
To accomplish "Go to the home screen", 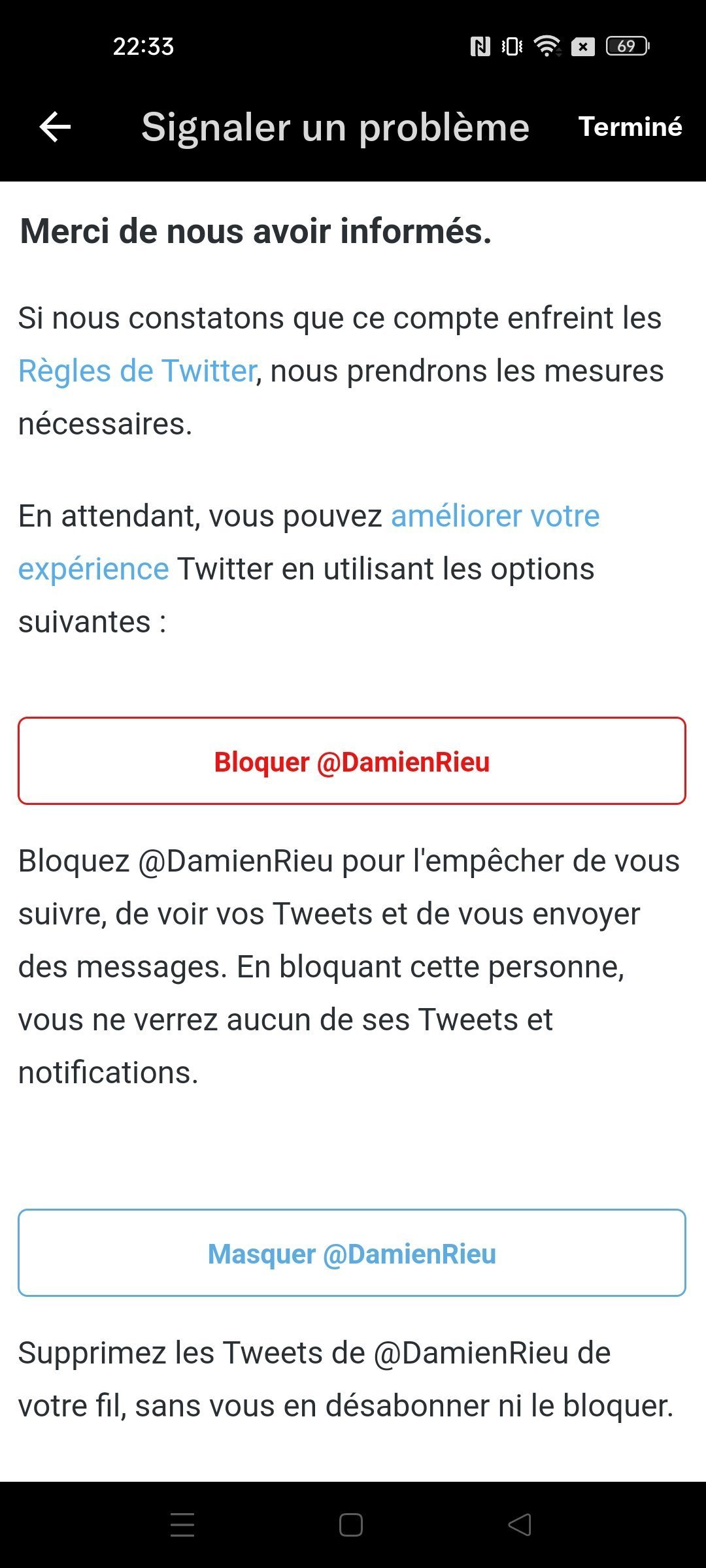I will (x=351, y=1525).
